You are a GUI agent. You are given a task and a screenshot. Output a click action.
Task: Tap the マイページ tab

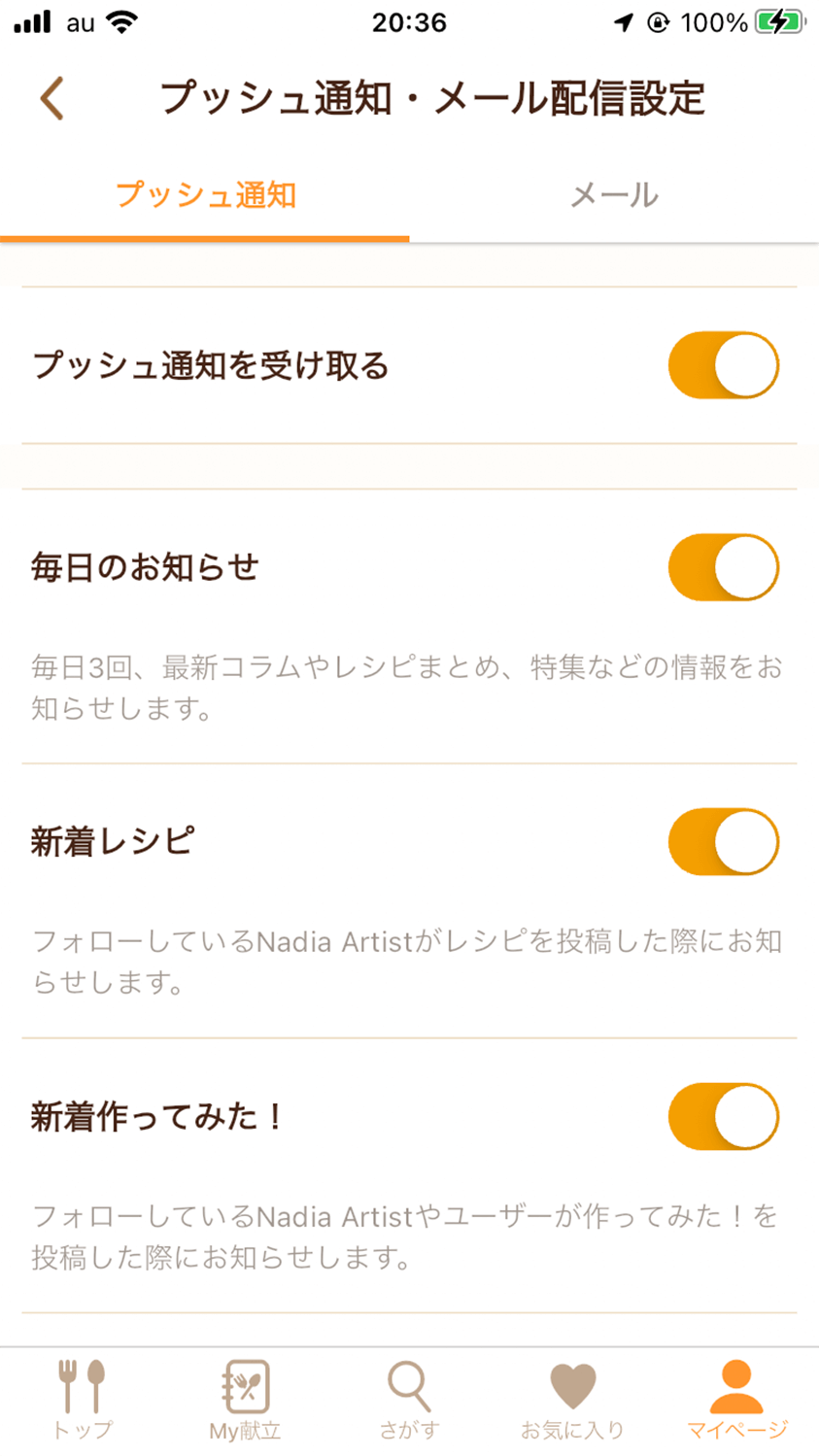tap(736, 1400)
